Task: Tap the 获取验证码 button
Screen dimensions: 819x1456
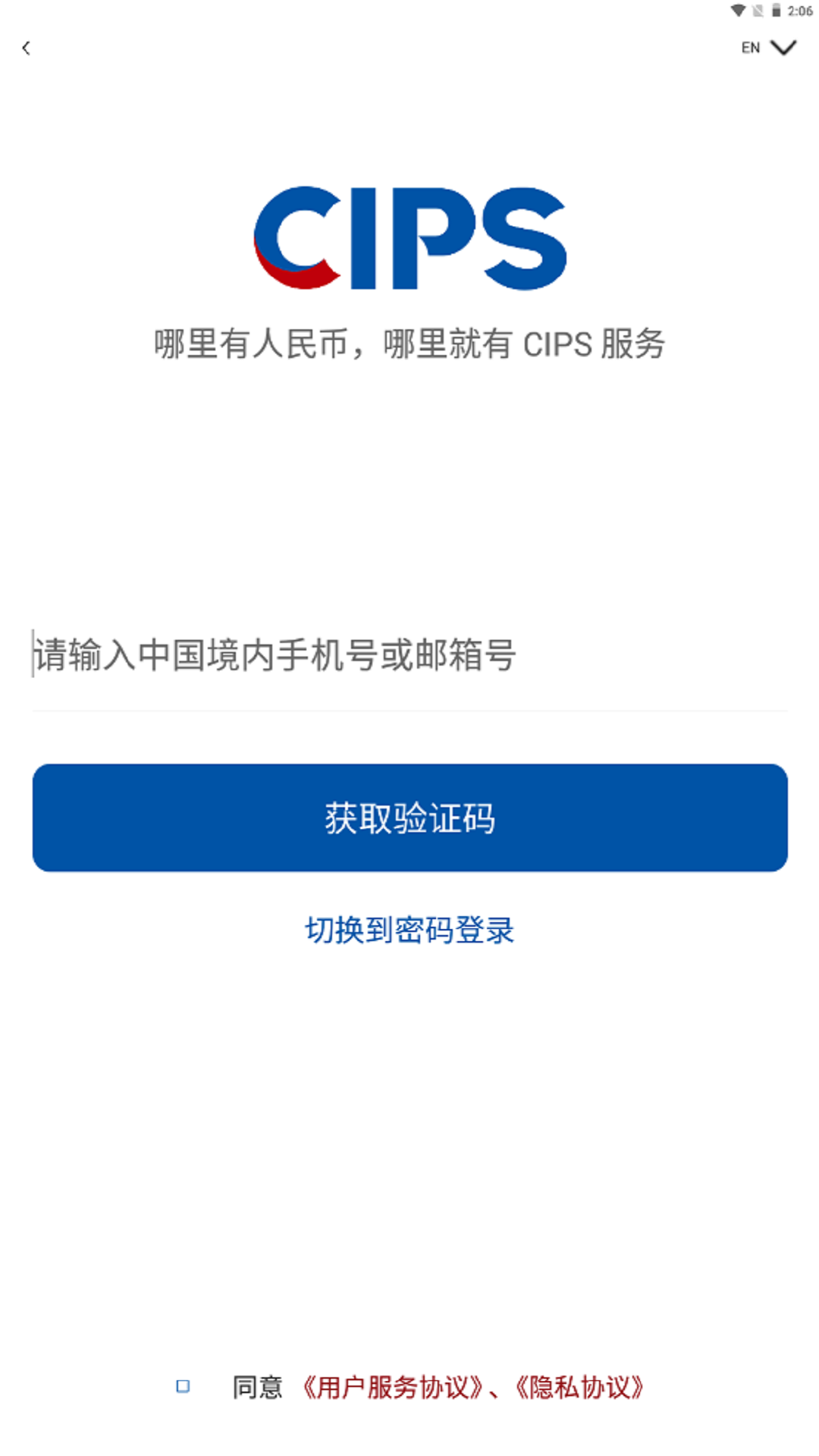Action: click(x=409, y=817)
